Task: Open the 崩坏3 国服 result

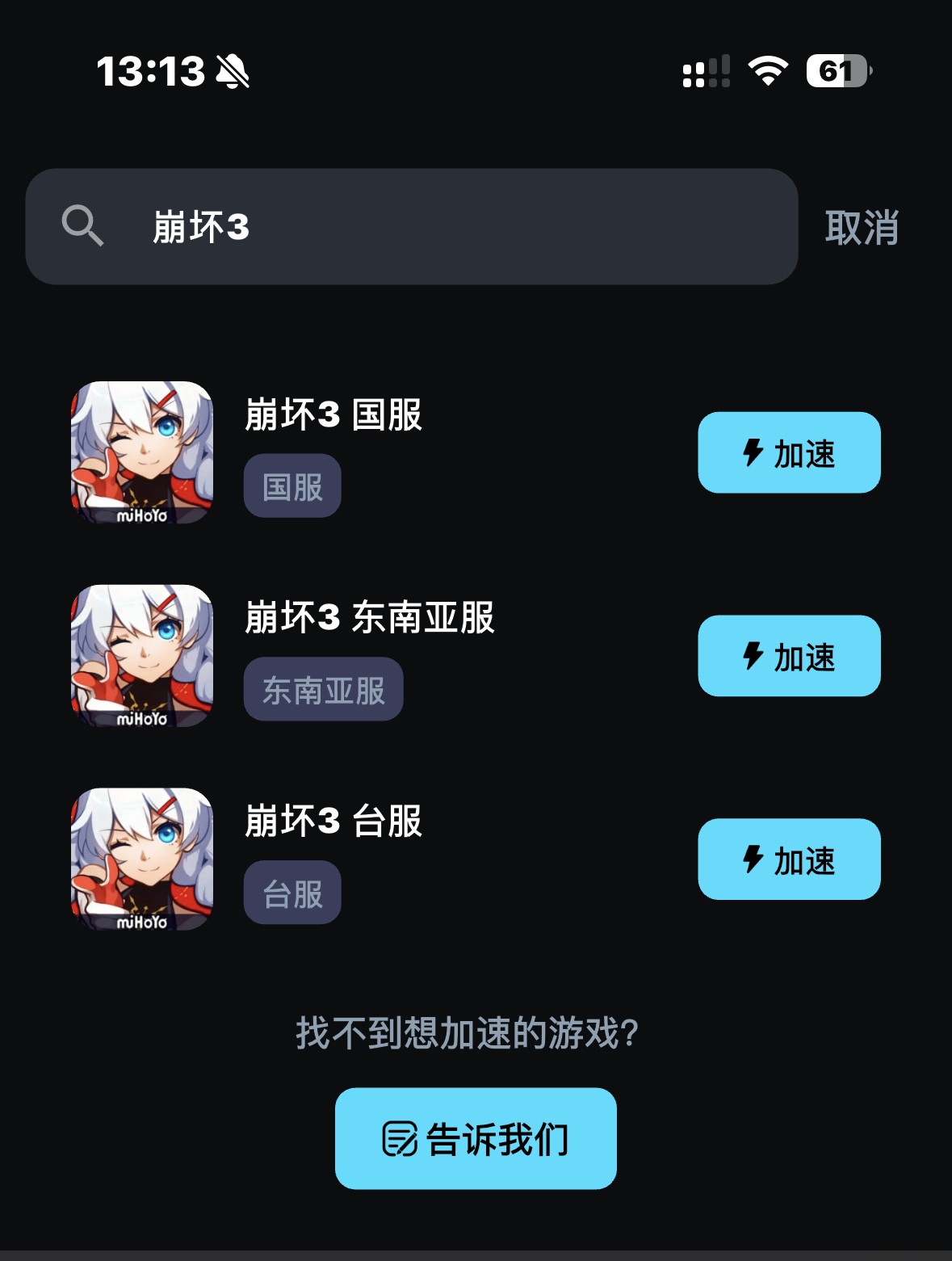Action: [333, 415]
